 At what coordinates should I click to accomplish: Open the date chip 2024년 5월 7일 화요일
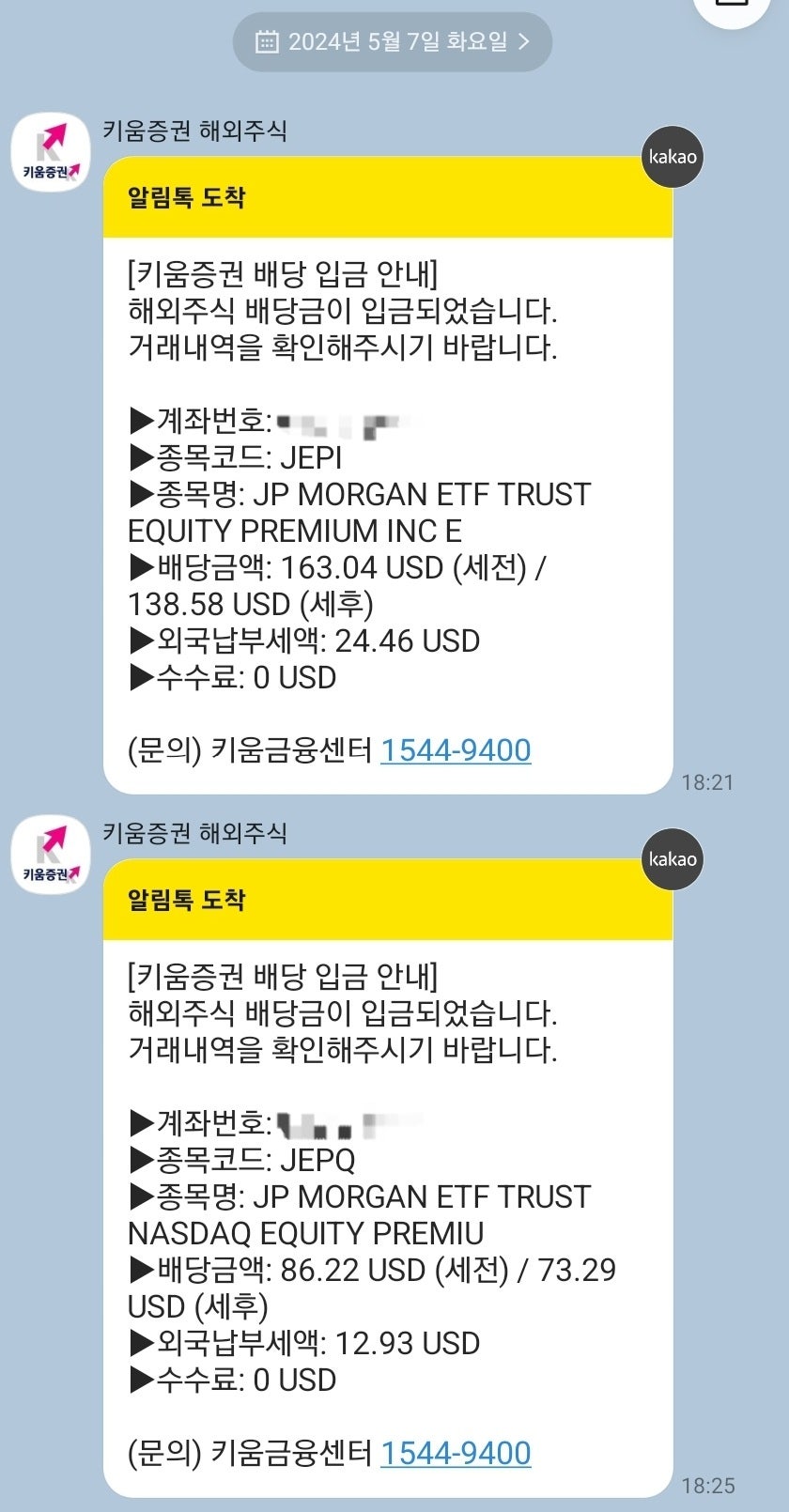(392, 42)
